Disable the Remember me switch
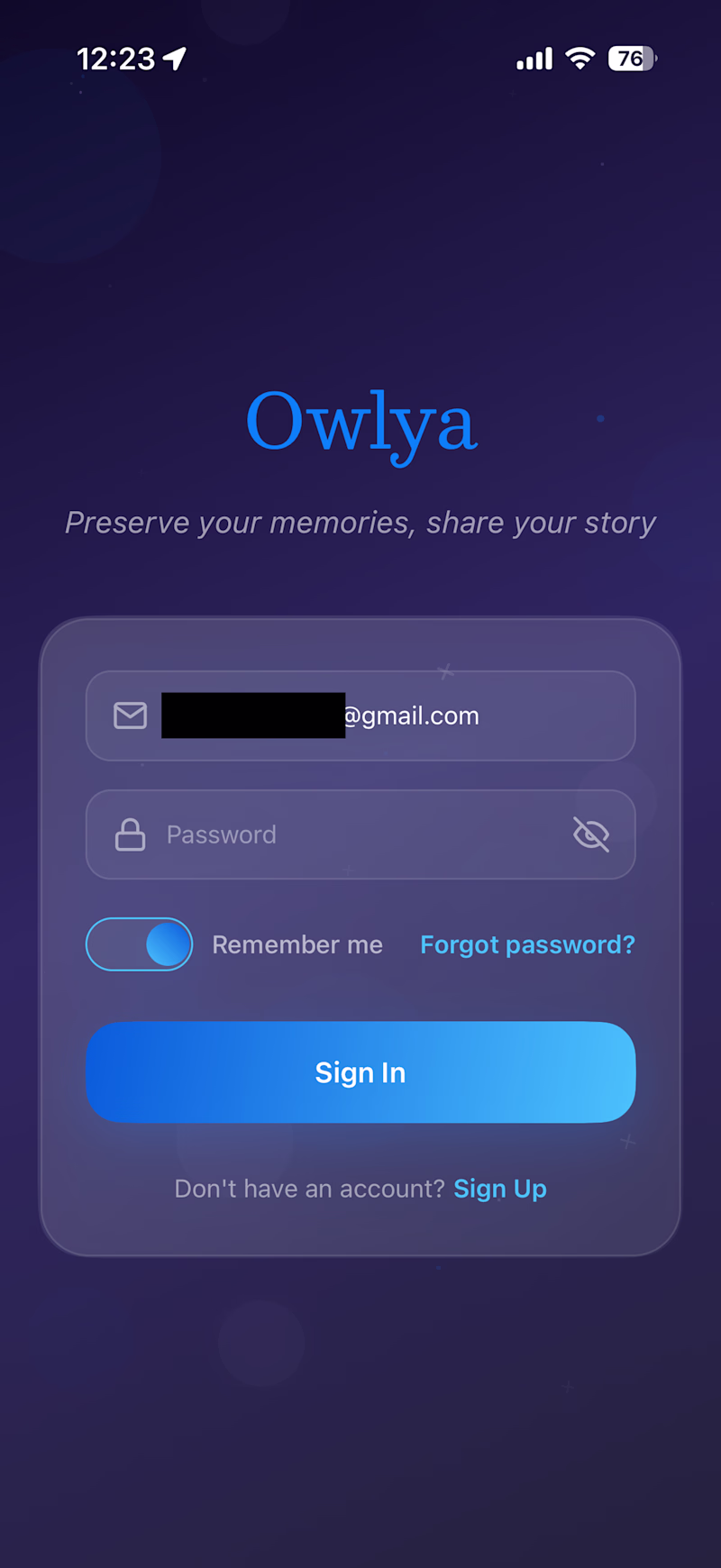 pos(140,944)
